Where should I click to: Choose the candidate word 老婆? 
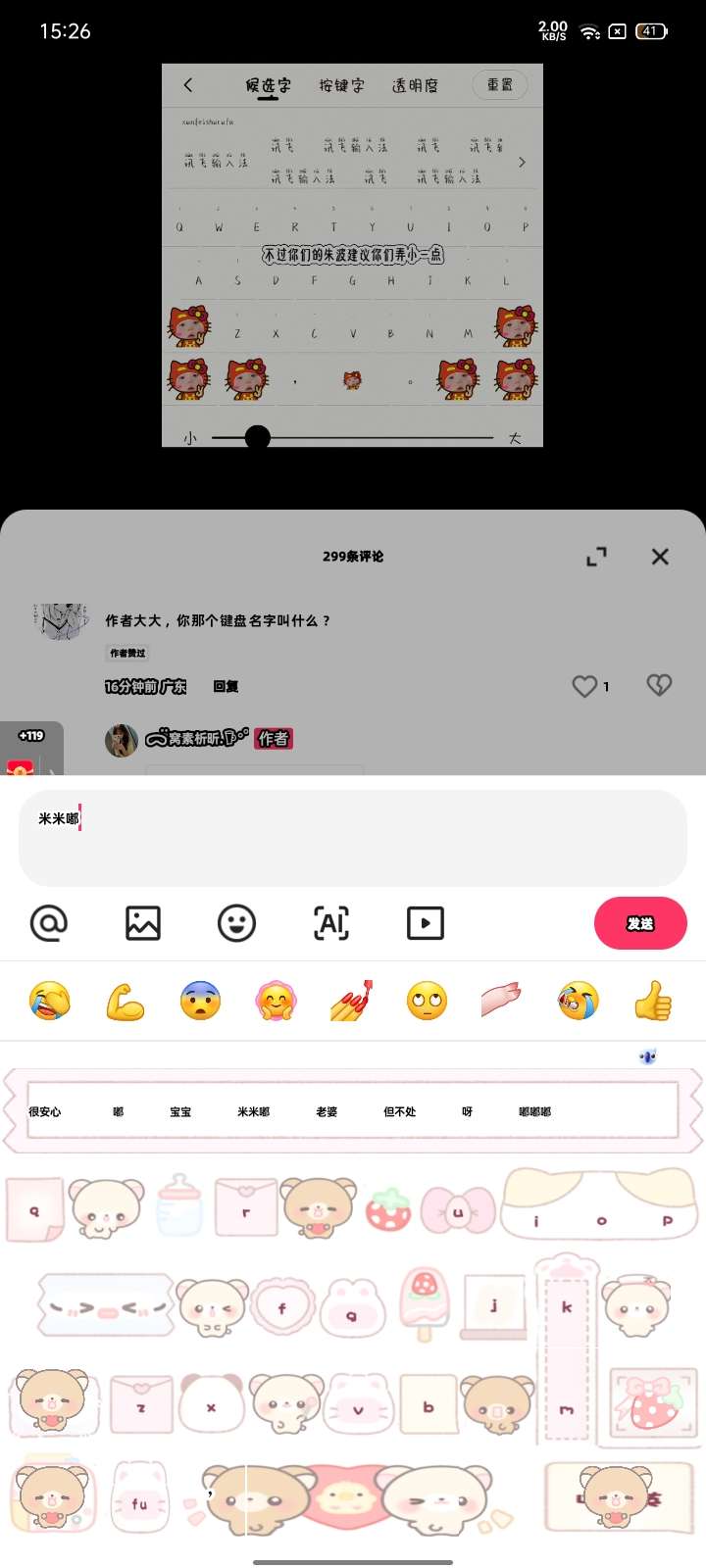[x=327, y=1112]
